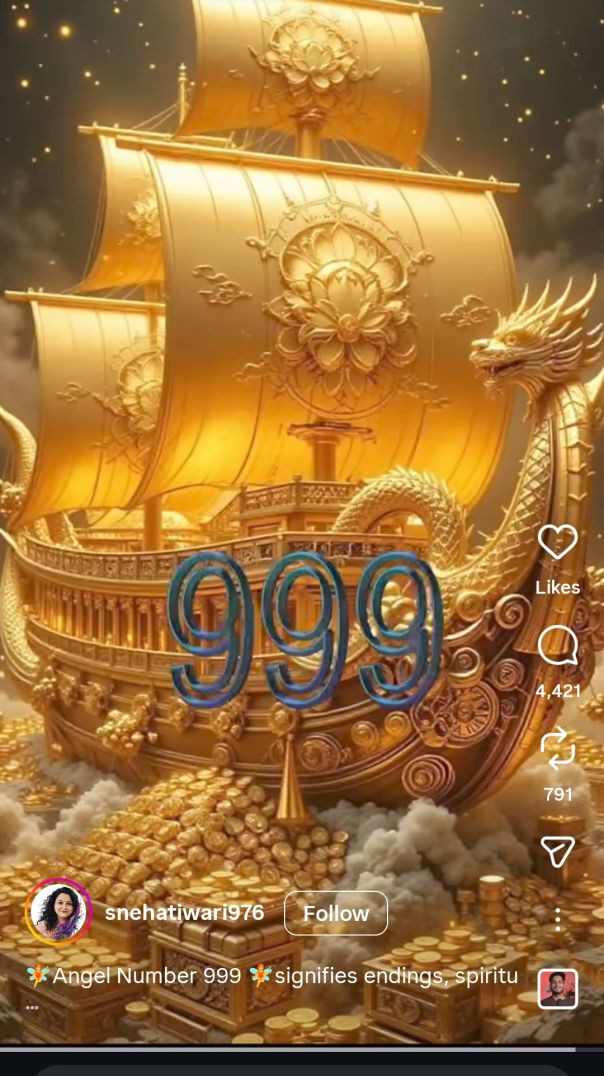Repost this reel
The image size is (604, 1076).
557,749
